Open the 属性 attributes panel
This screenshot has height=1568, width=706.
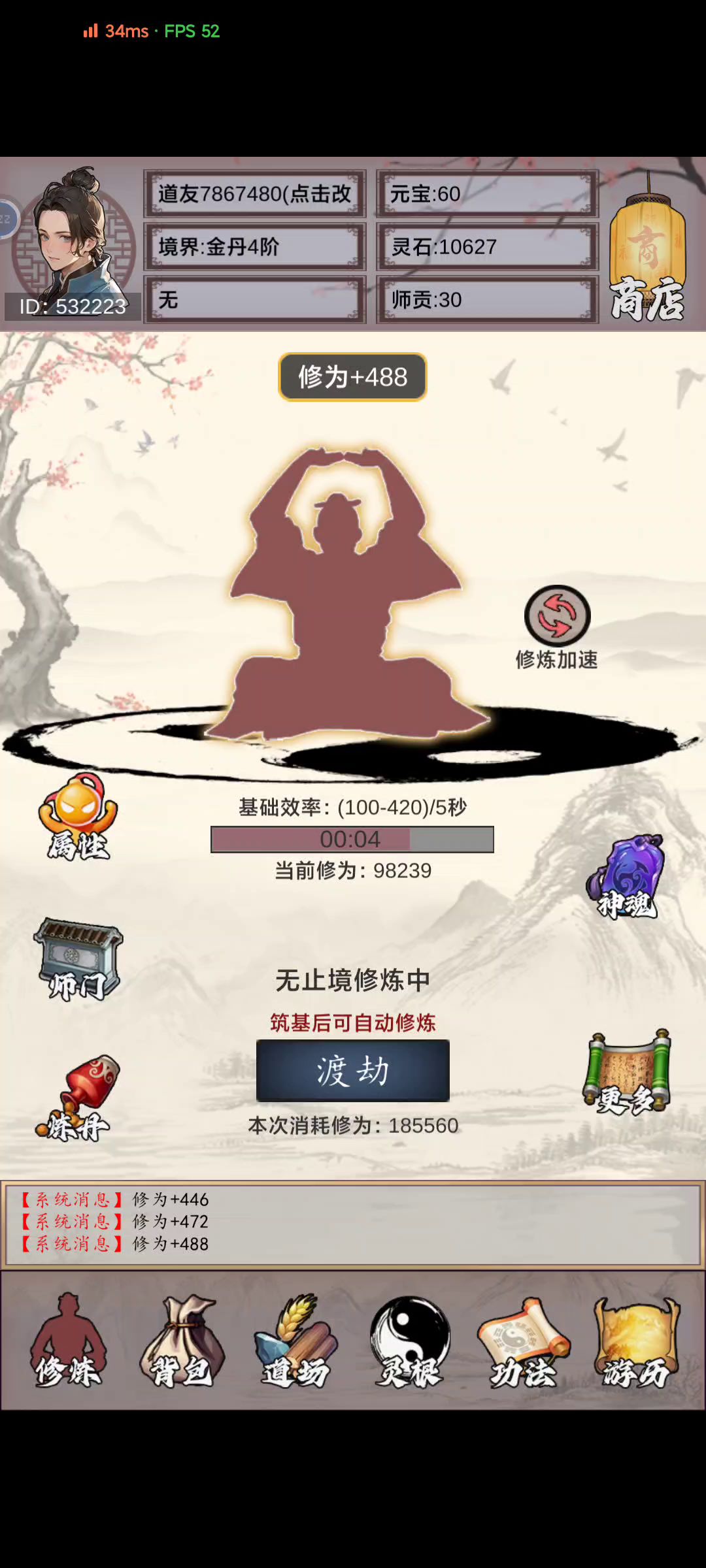coord(78,817)
